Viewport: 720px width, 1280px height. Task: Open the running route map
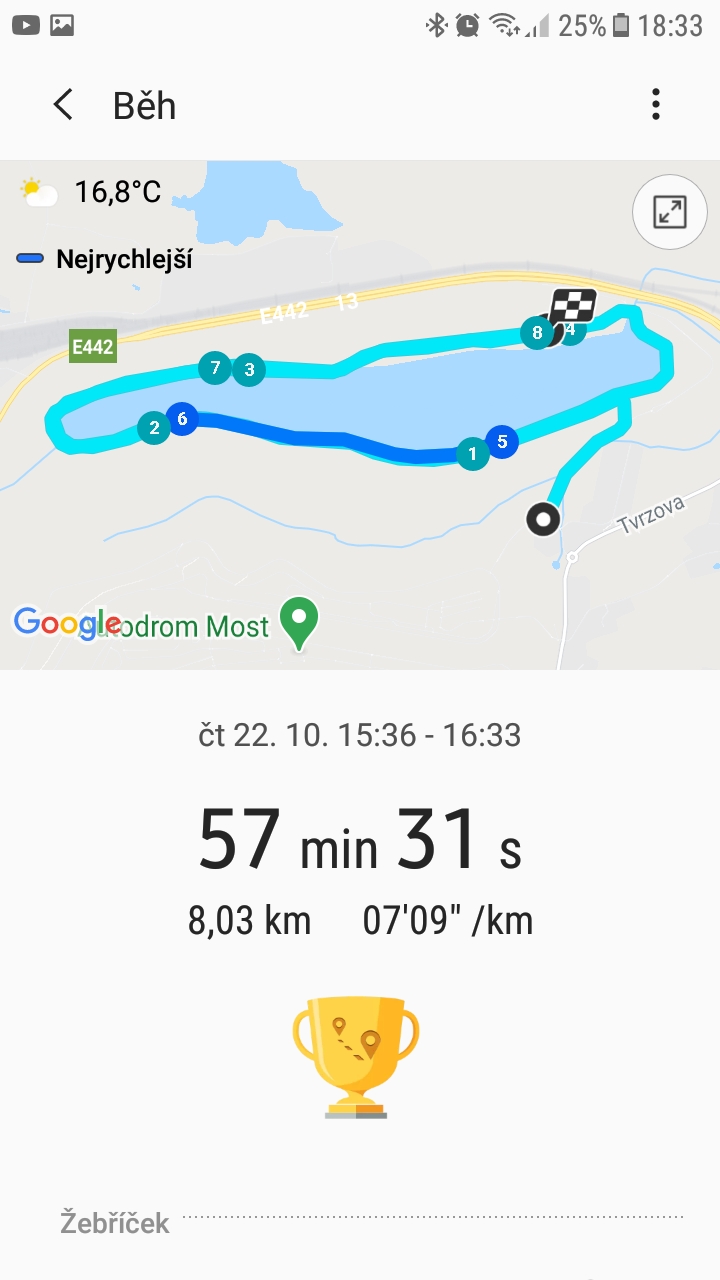(x=360, y=415)
